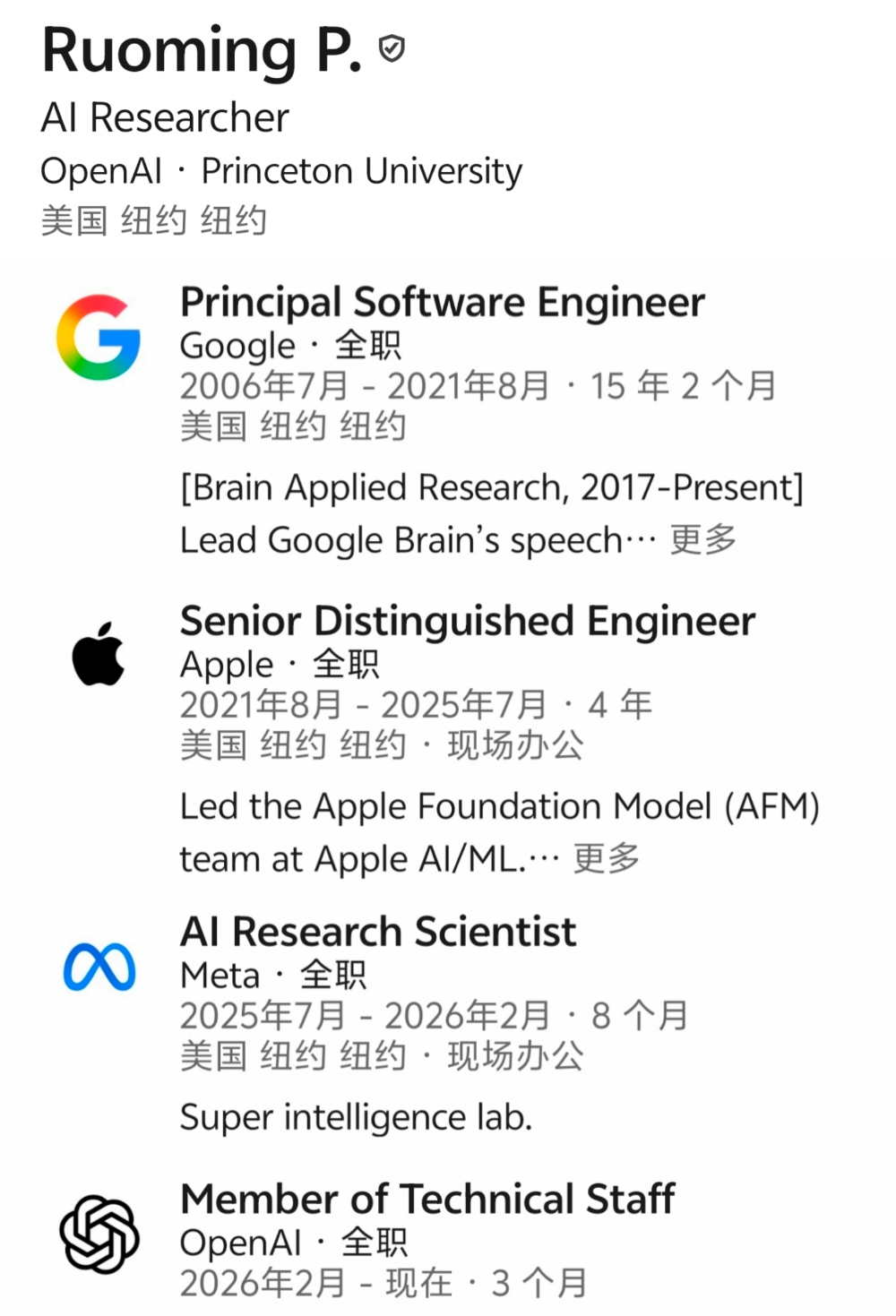The height and width of the screenshot is (1316, 896).
Task: Click the Meta logo icon
Action: pos(99,966)
